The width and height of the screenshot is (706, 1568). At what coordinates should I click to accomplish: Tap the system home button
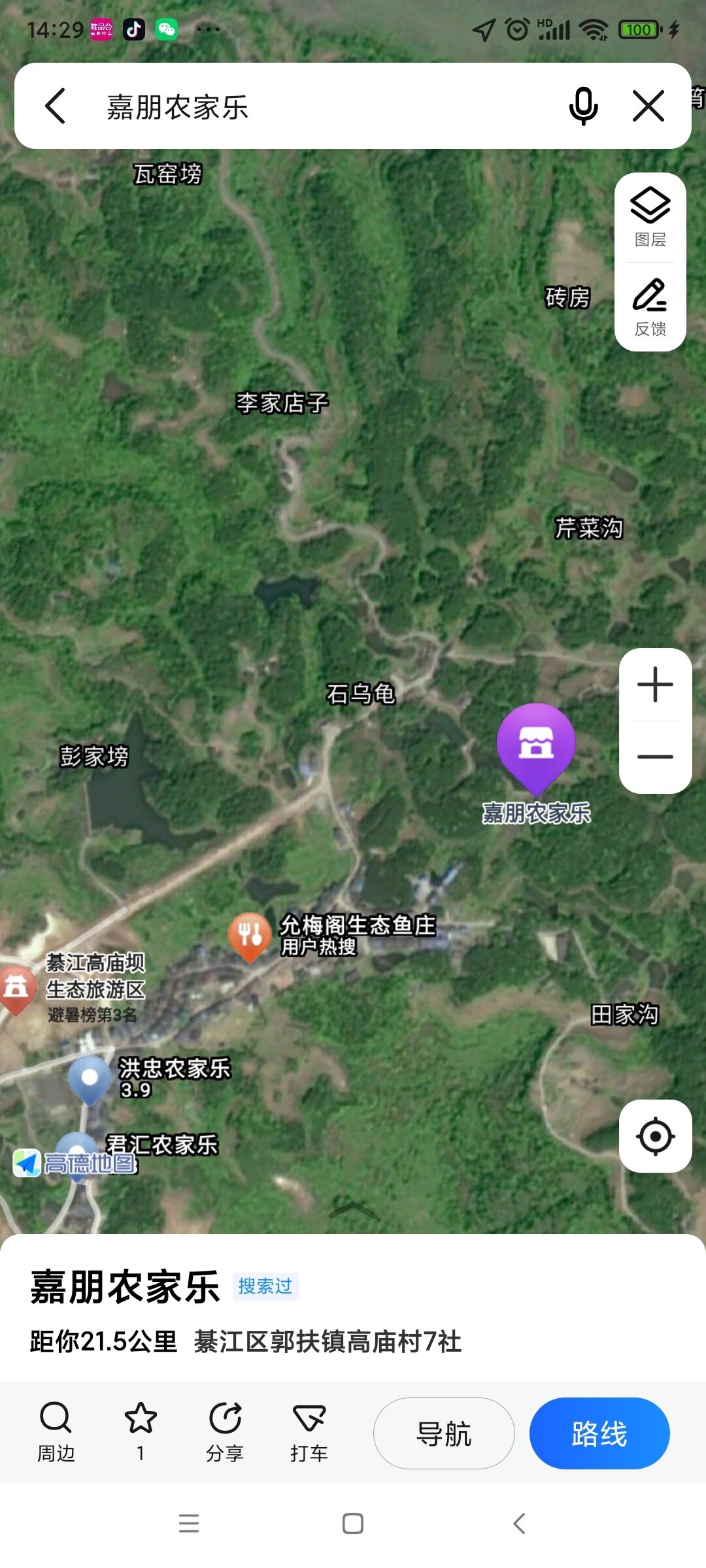[x=353, y=1524]
